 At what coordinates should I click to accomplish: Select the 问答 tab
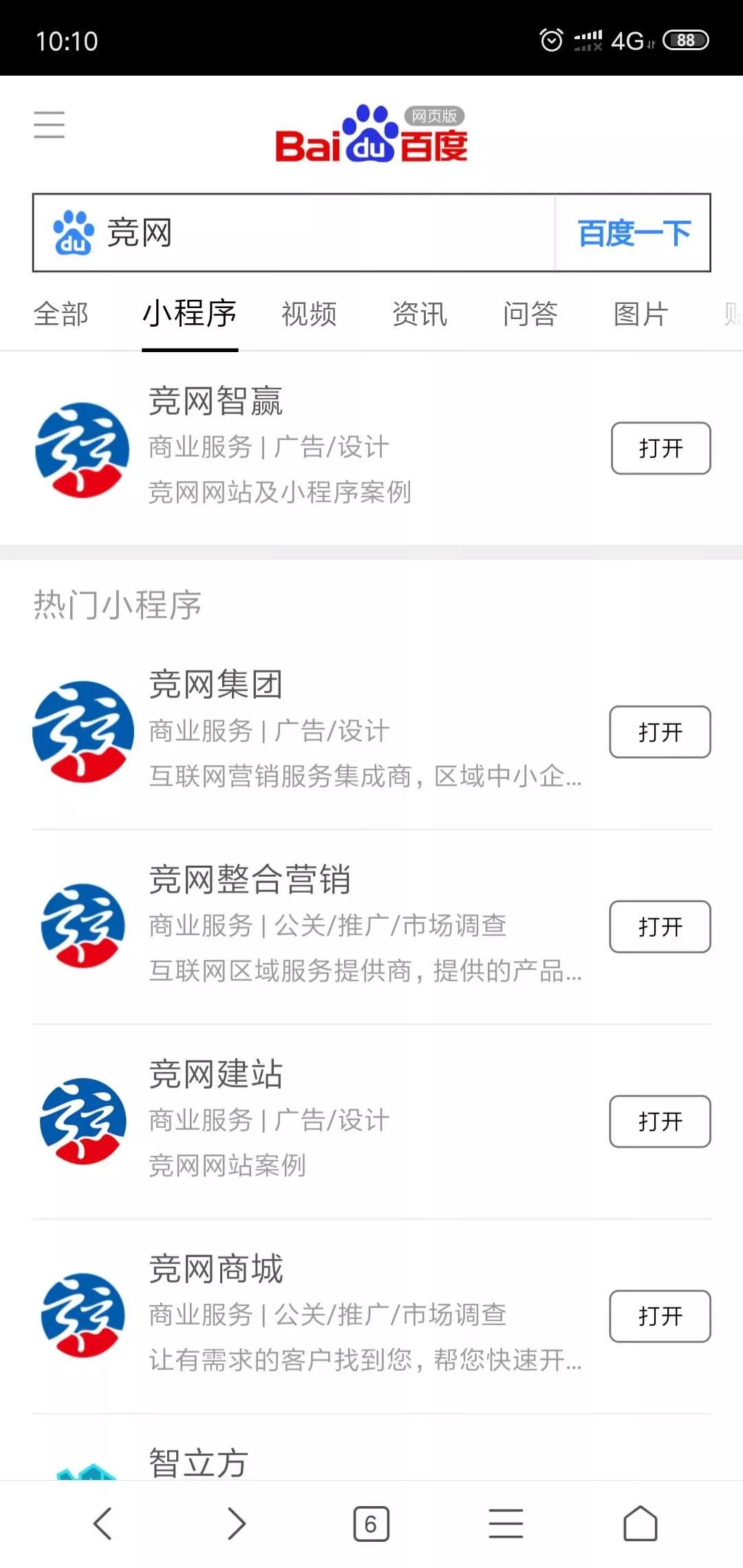coord(530,314)
